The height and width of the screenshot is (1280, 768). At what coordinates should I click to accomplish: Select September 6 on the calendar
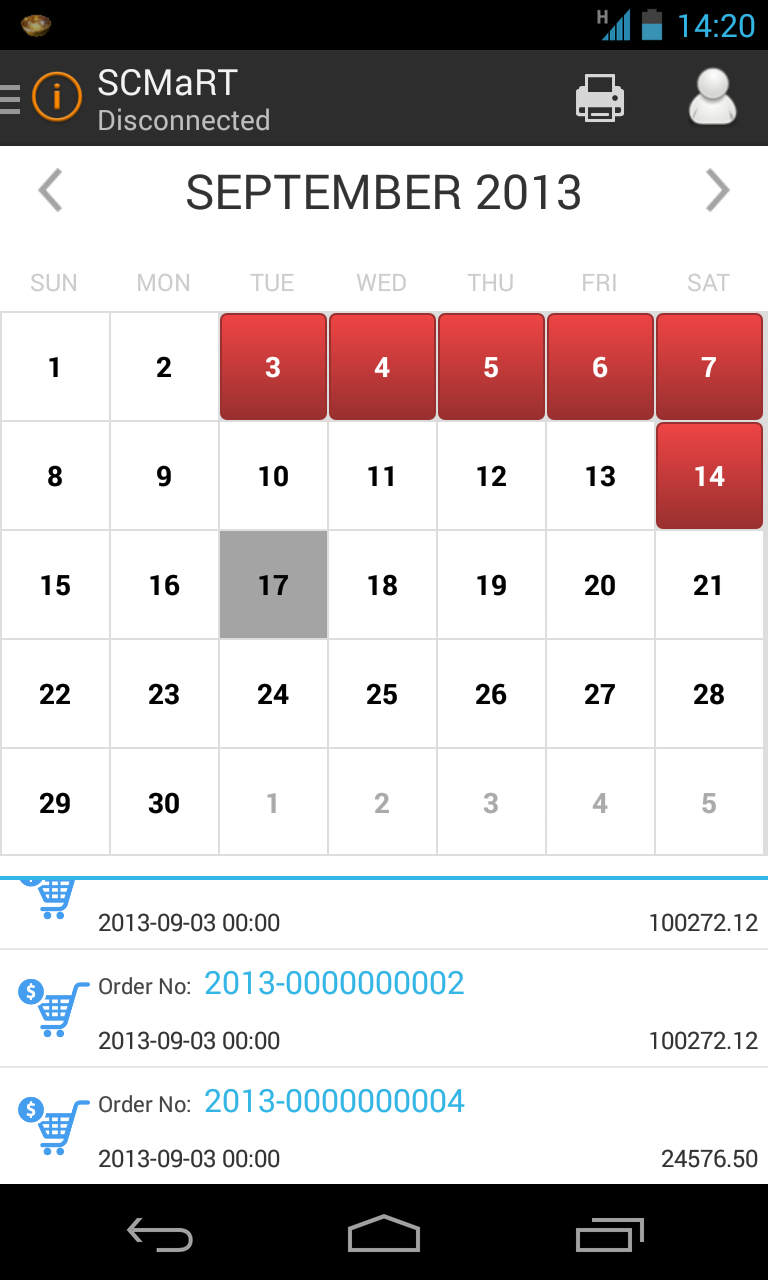pyautogui.click(x=600, y=367)
